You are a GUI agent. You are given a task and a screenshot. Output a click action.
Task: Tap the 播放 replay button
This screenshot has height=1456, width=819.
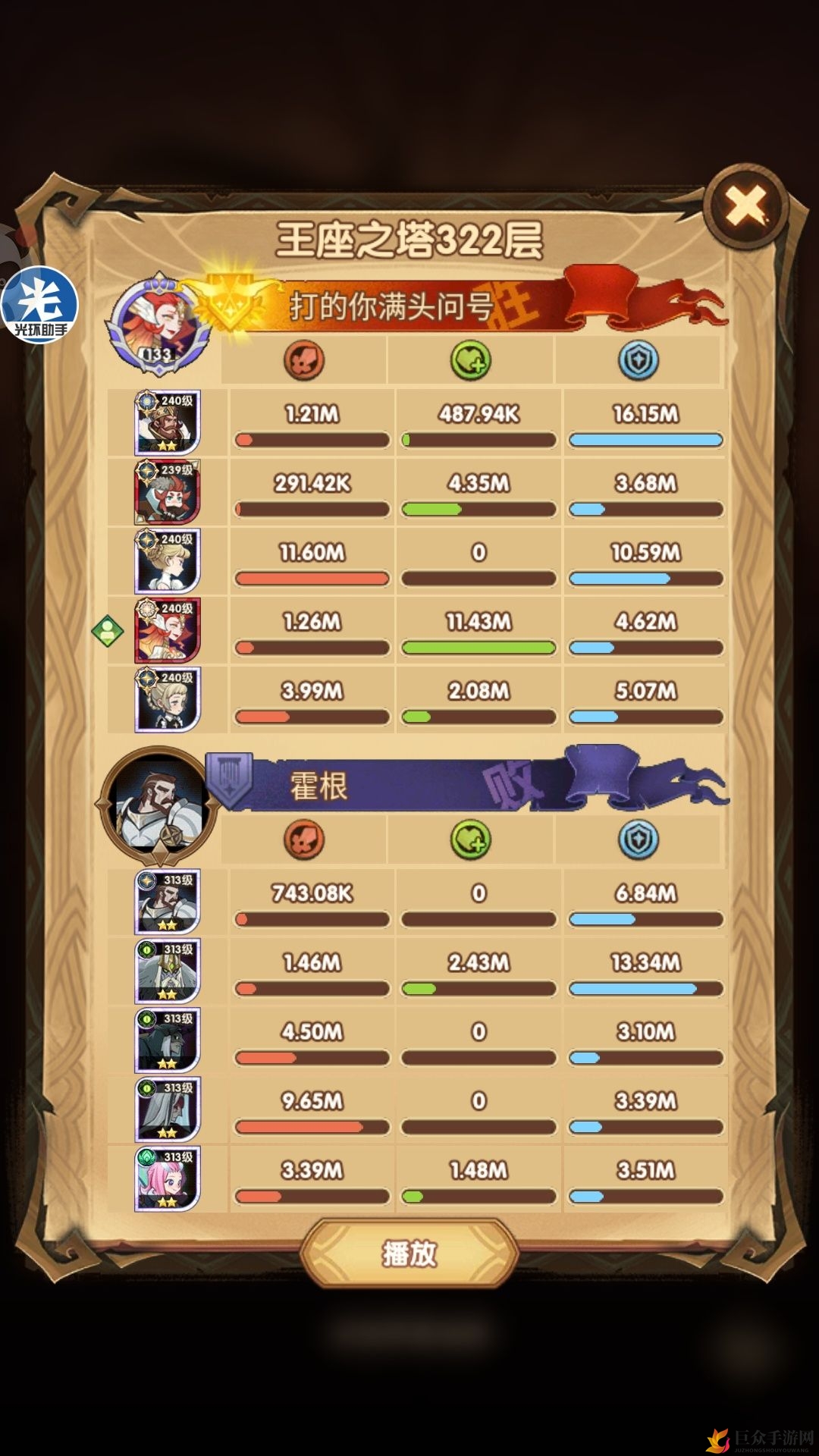coord(409,1253)
